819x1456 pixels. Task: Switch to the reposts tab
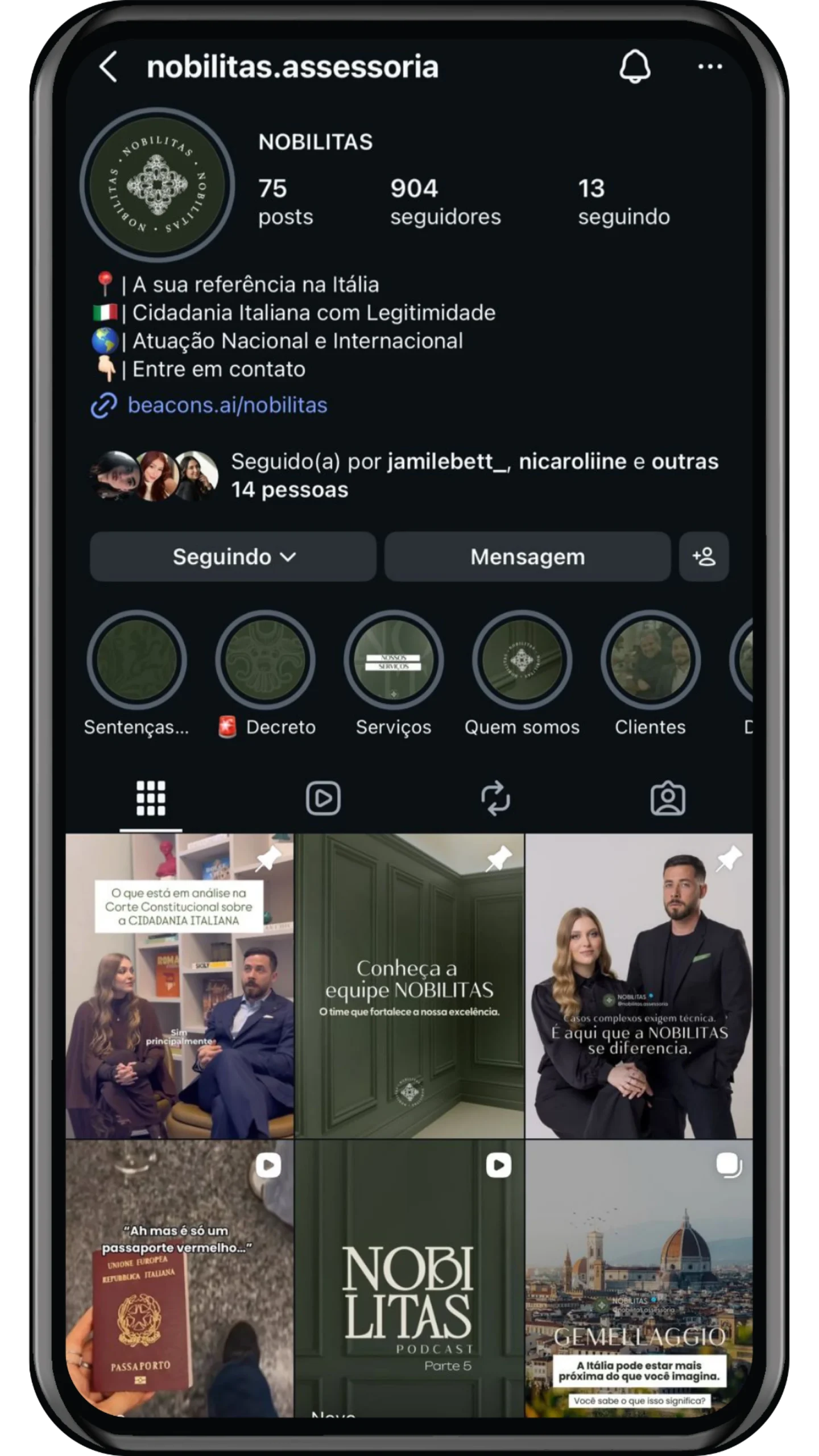[495, 799]
